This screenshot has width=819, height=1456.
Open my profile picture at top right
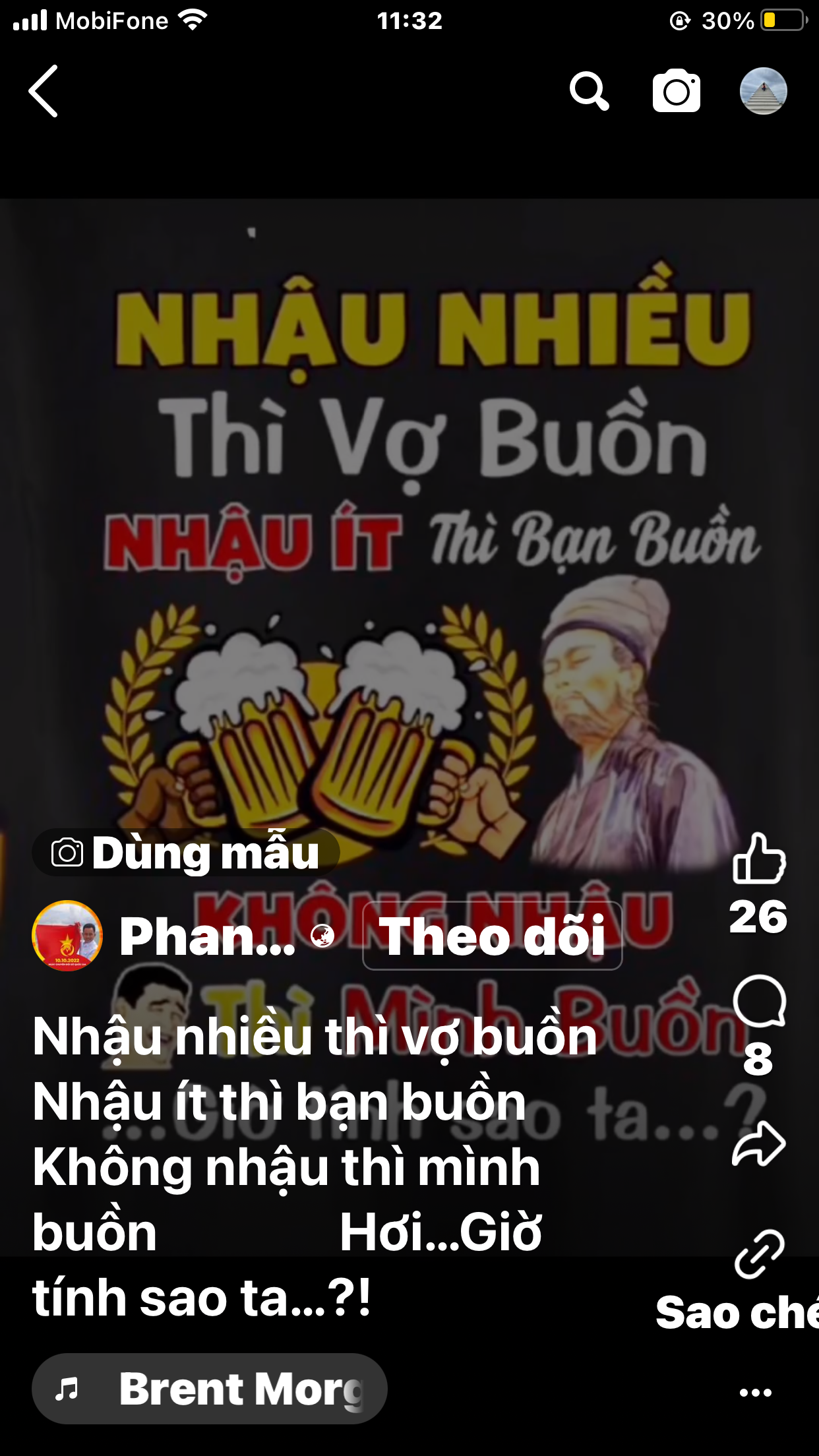pos(763,91)
